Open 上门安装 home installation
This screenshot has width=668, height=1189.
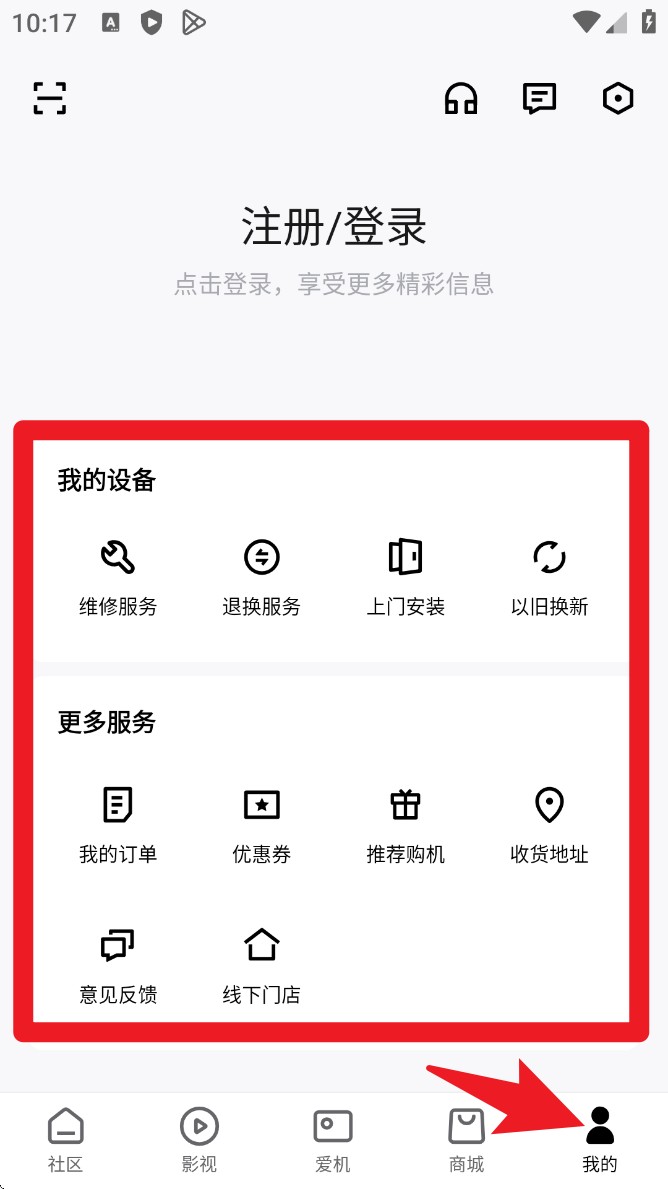[405, 577]
